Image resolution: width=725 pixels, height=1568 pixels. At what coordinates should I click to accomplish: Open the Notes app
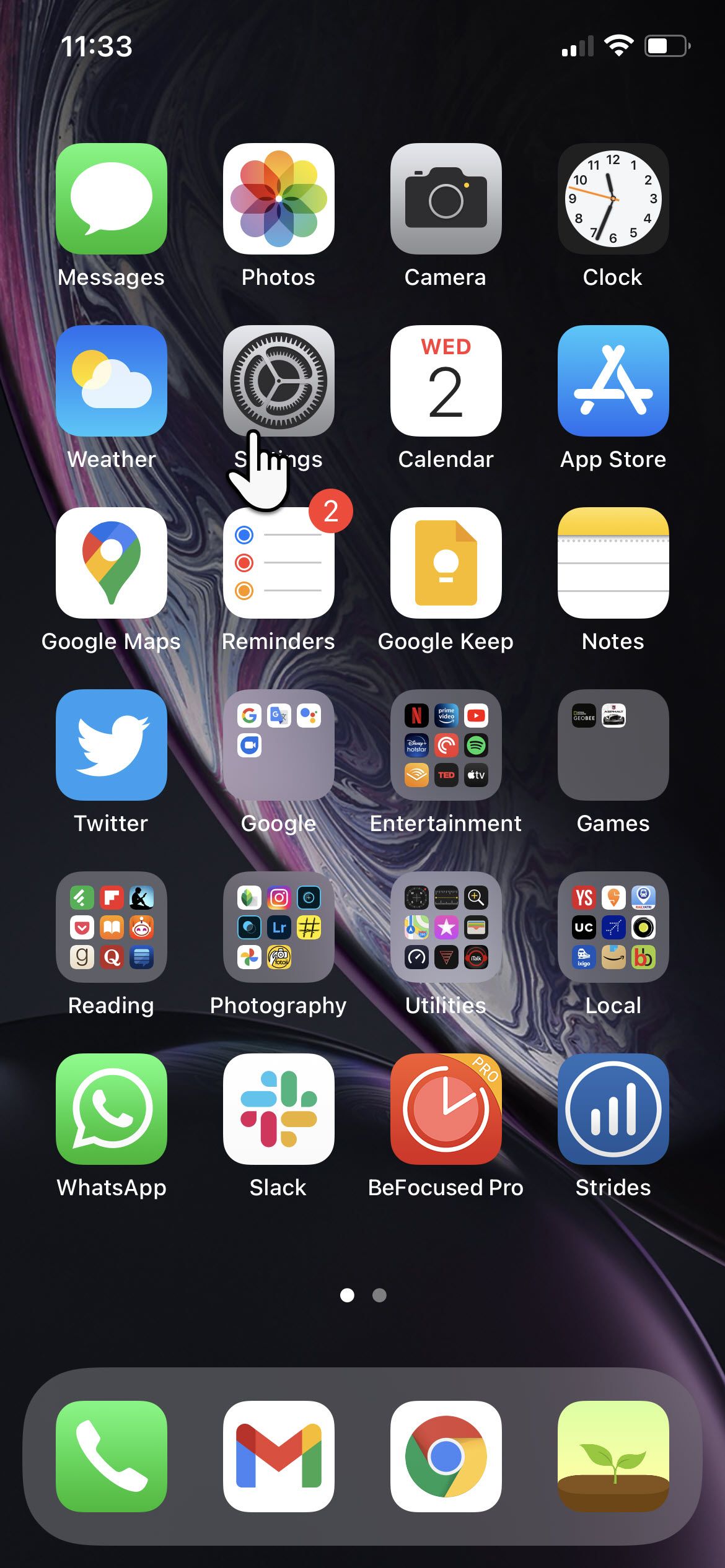click(613, 563)
